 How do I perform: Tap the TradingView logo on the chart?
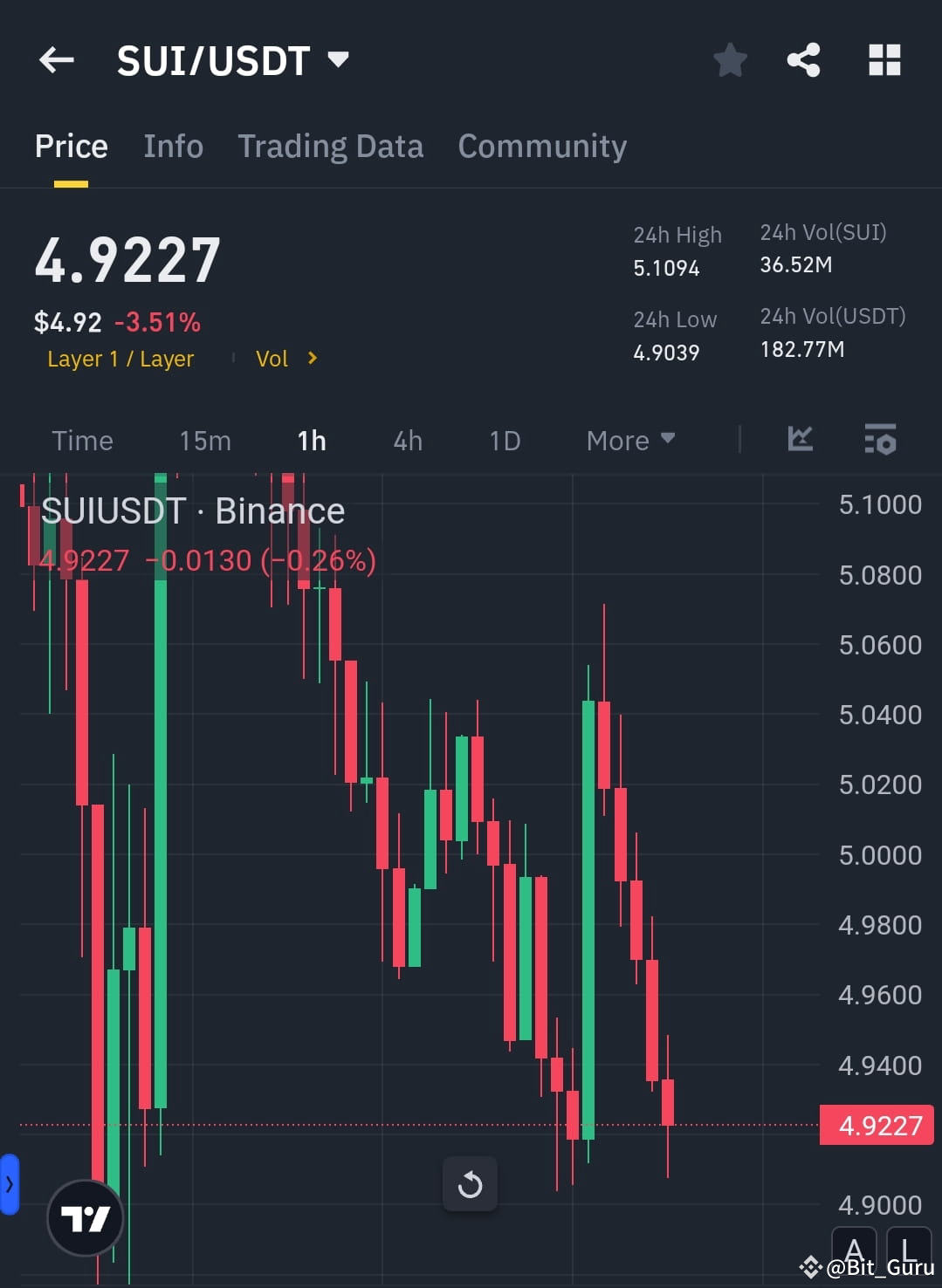pos(85,1218)
